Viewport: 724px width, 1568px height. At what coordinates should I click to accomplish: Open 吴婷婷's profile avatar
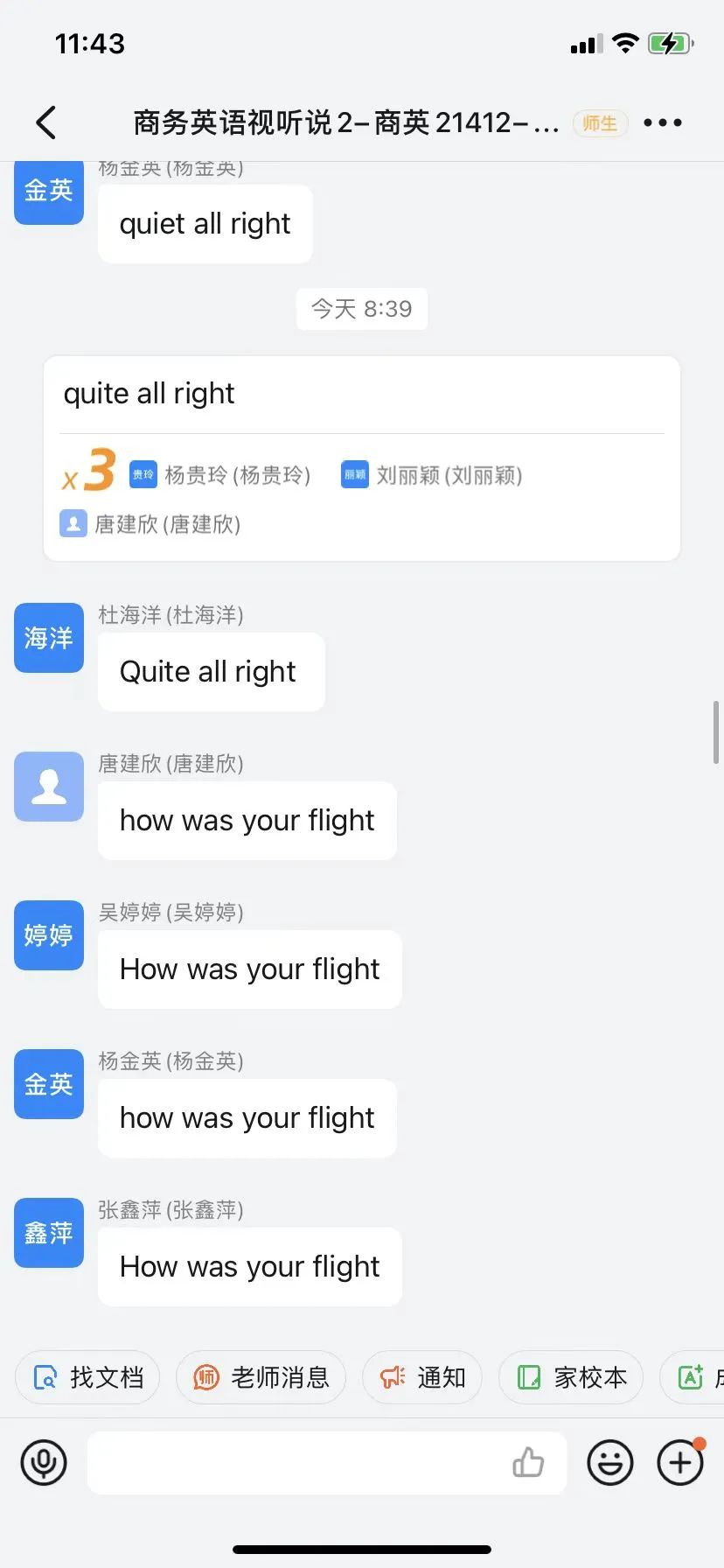49,935
